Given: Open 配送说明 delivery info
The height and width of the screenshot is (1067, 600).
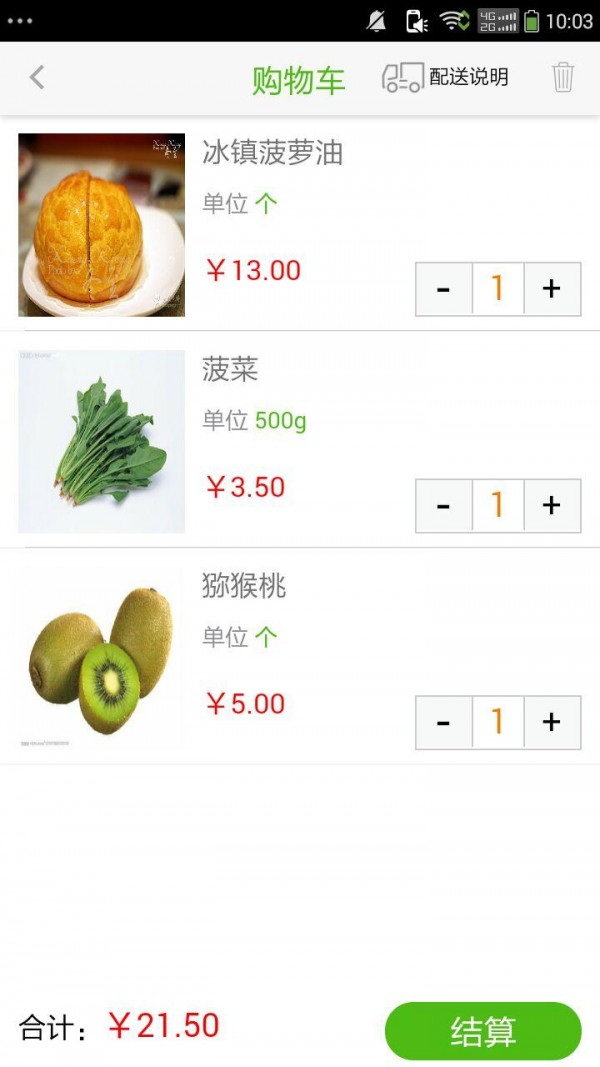Looking at the screenshot, I should tap(445, 77).
